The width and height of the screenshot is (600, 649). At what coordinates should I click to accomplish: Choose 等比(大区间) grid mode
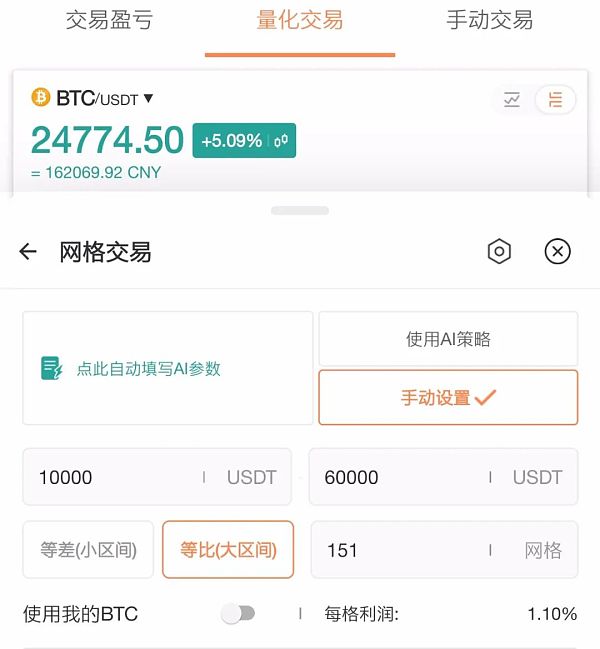(228, 549)
